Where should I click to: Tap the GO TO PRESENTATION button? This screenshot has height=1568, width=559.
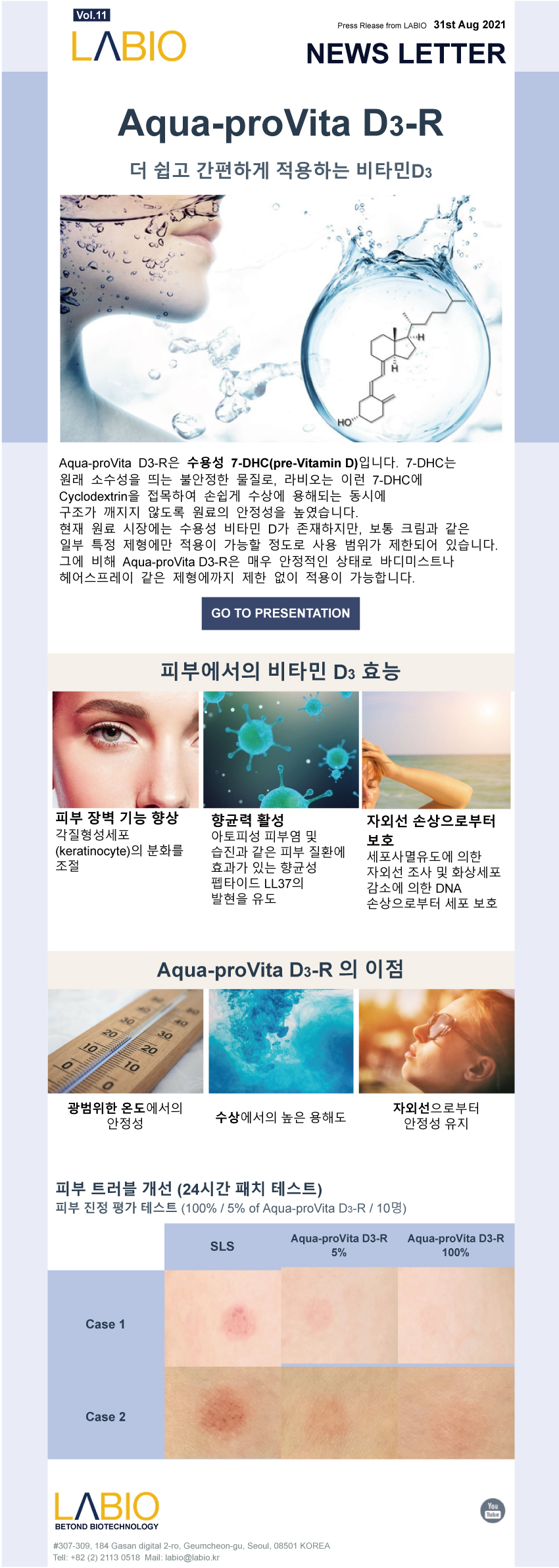click(280, 613)
